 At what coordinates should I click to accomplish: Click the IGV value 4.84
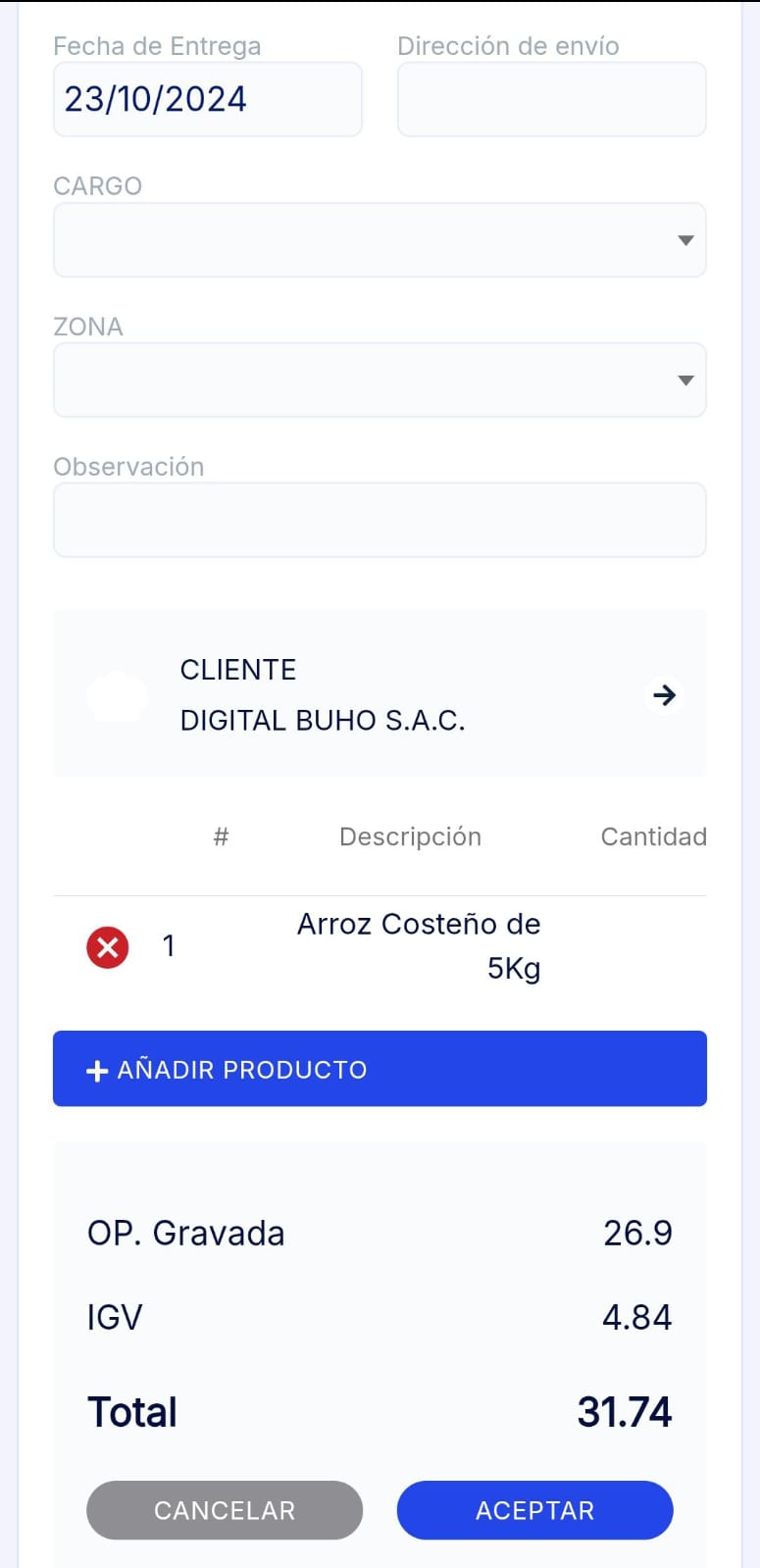pyautogui.click(x=636, y=1317)
